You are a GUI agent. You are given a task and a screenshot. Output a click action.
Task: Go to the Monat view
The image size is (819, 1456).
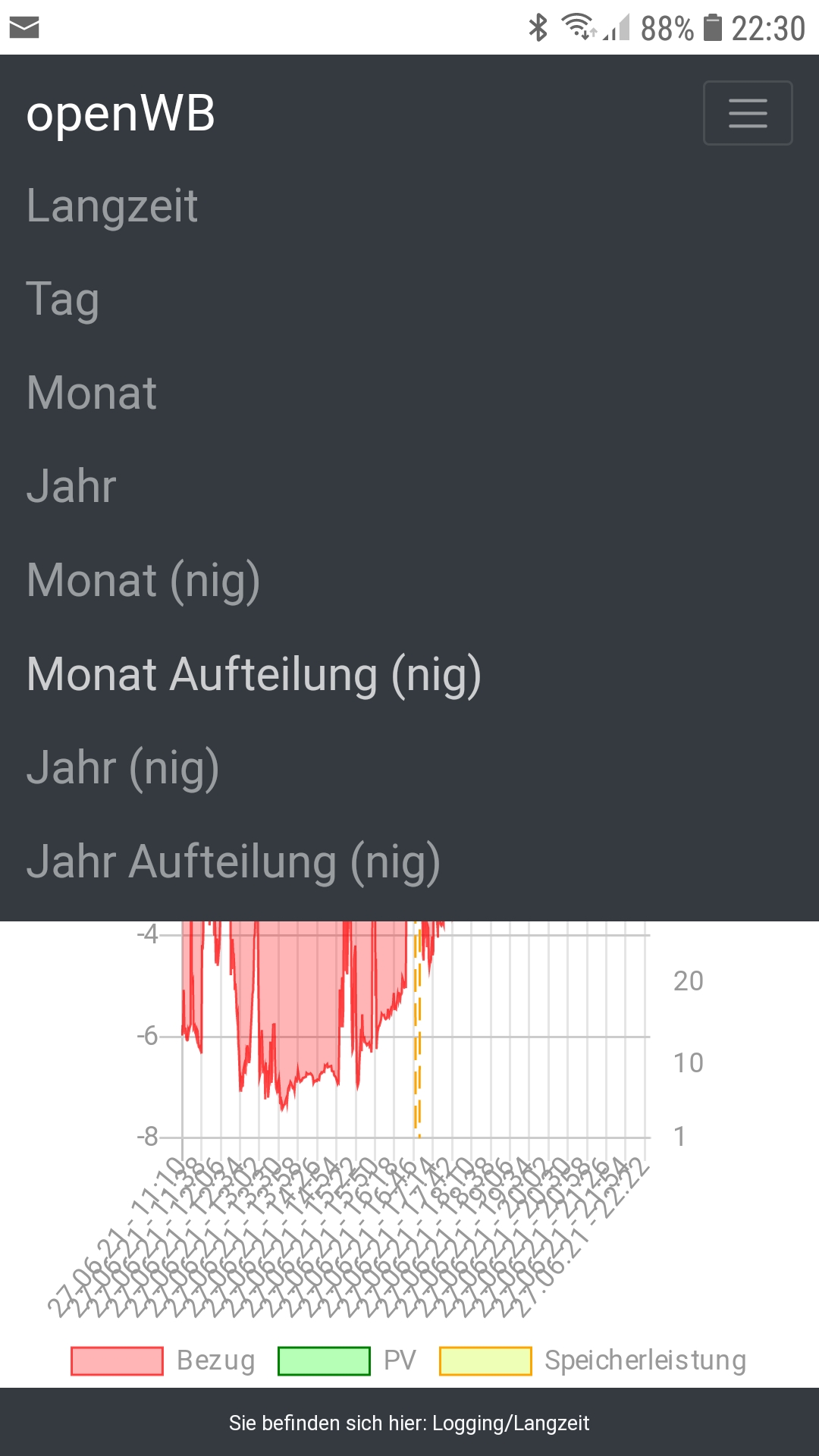(x=92, y=393)
